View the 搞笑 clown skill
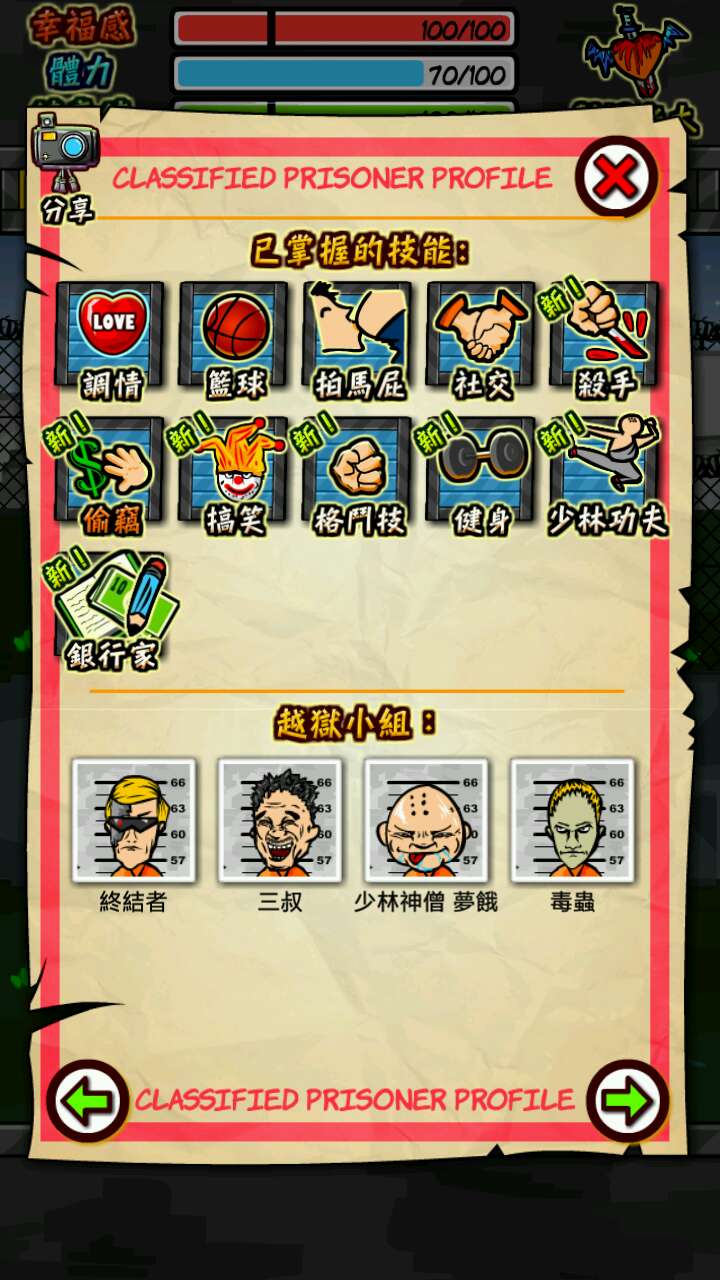Viewport: 720px width, 1280px height. (234, 472)
